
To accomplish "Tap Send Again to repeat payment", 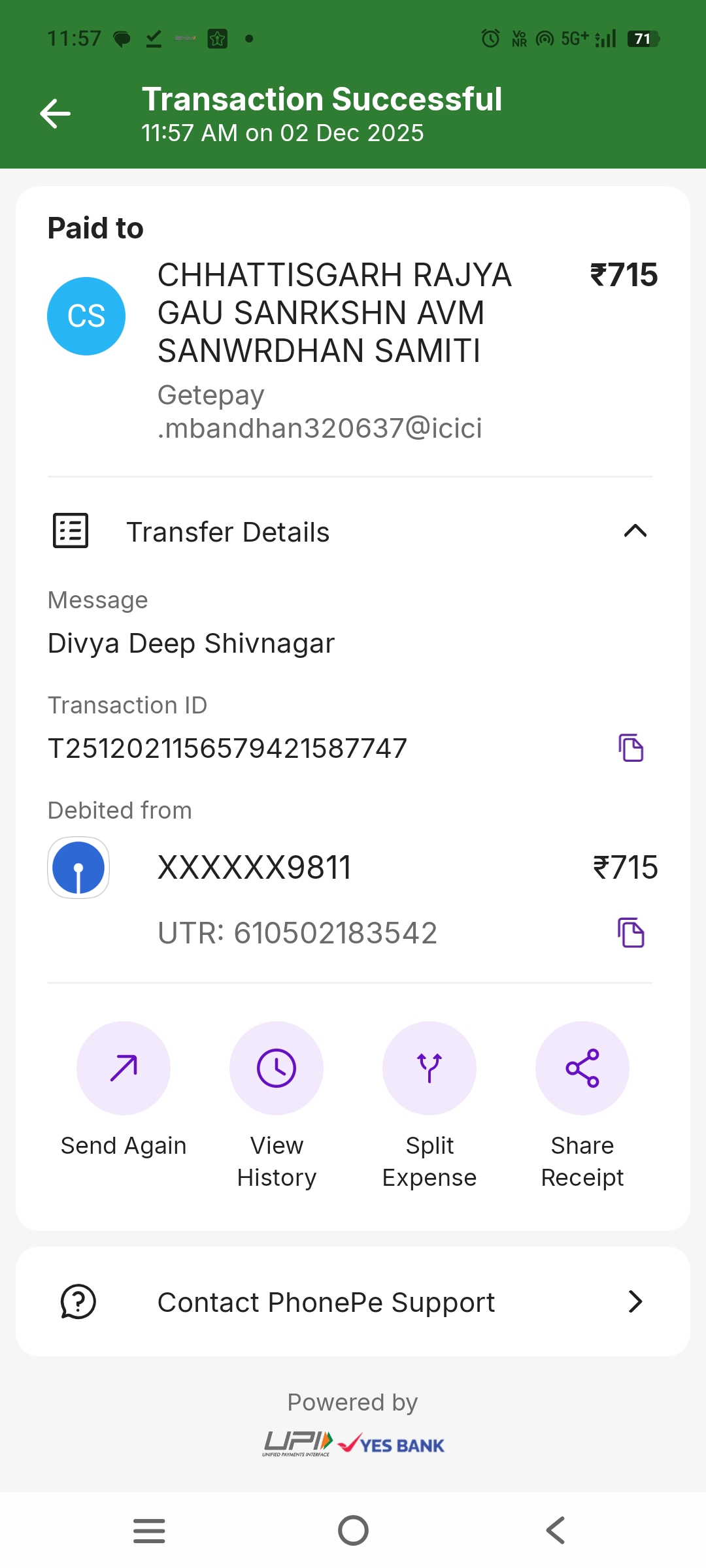I will coord(124,1069).
